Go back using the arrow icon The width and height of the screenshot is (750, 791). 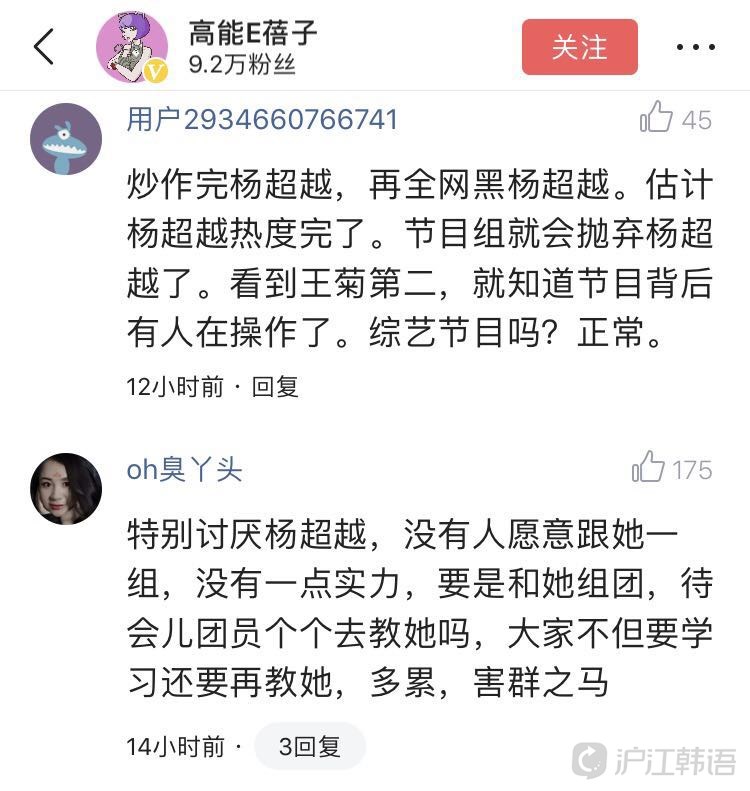point(43,47)
